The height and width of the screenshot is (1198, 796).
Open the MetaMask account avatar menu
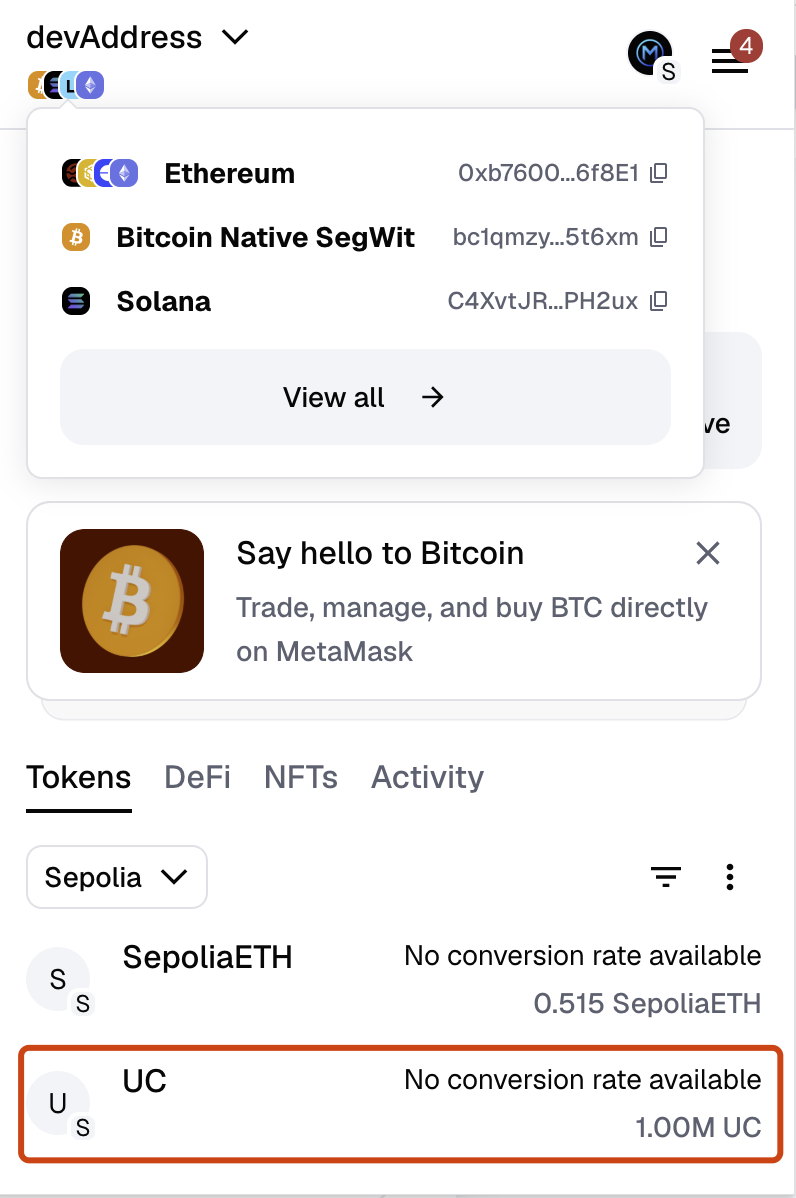click(651, 54)
